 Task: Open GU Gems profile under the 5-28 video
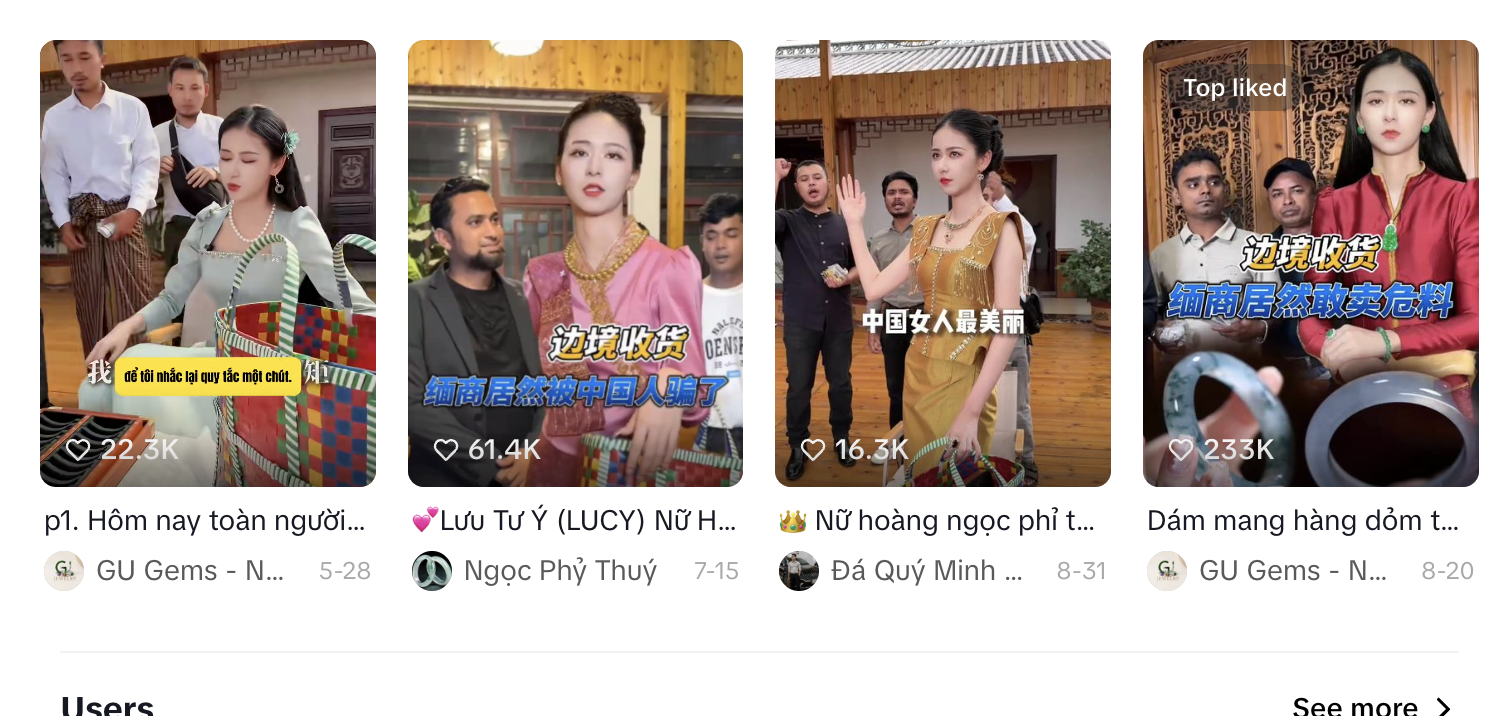[x=165, y=571]
